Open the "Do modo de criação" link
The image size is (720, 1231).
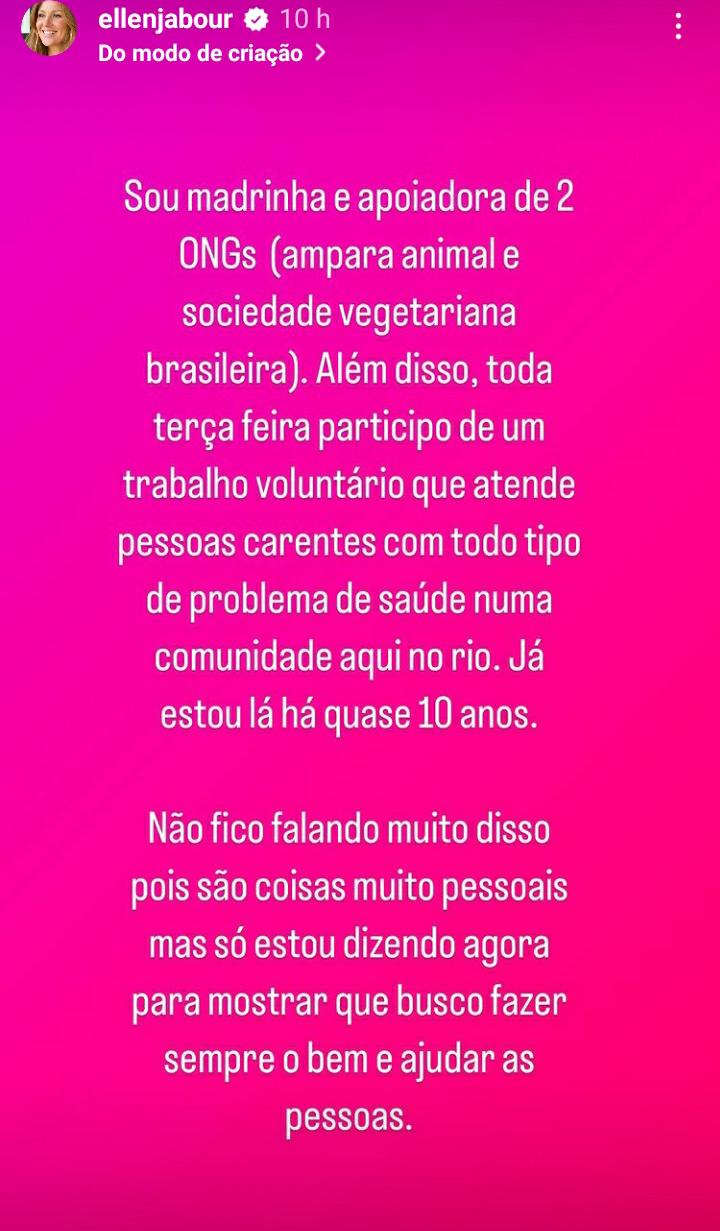point(211,54)
